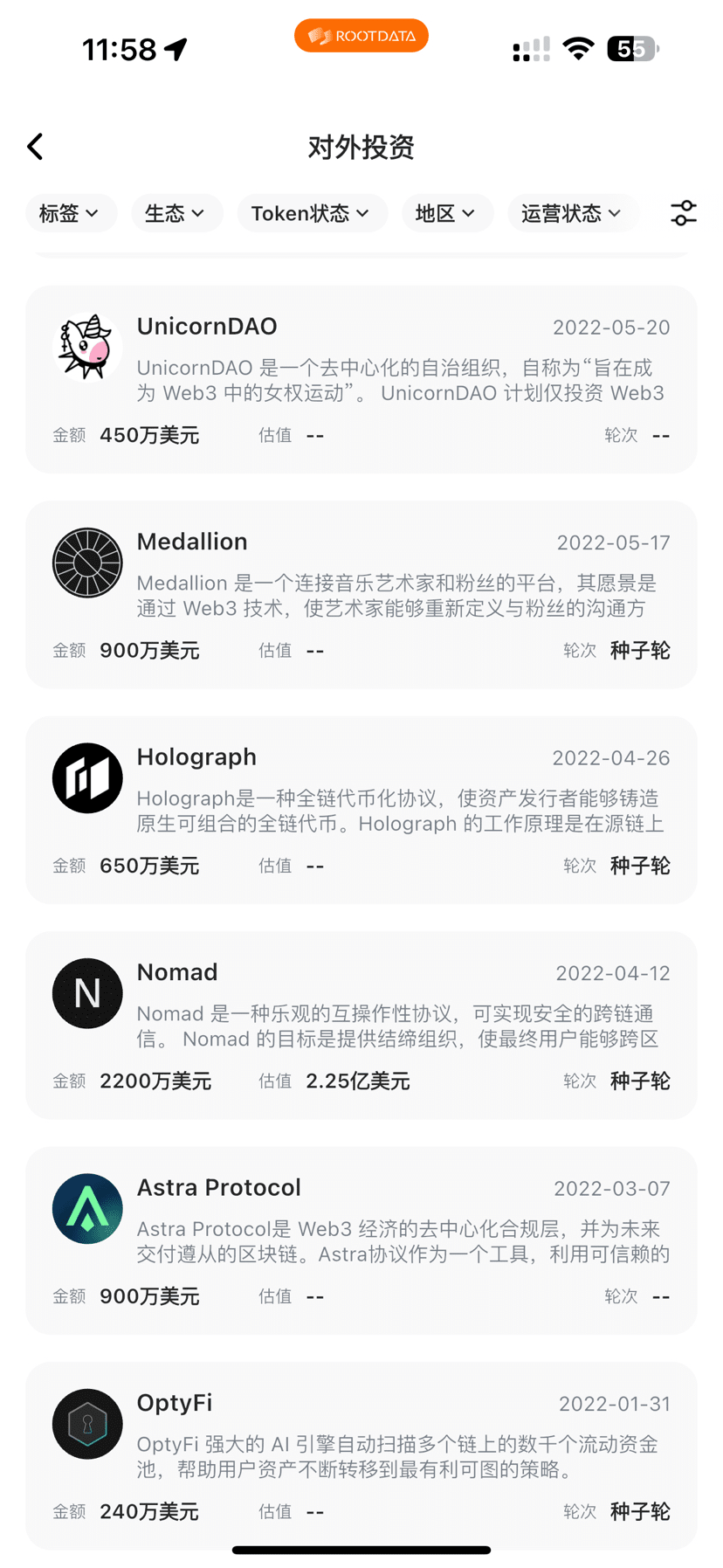
Task: Expand the 地区 filter dropdown
Action: 447,213
